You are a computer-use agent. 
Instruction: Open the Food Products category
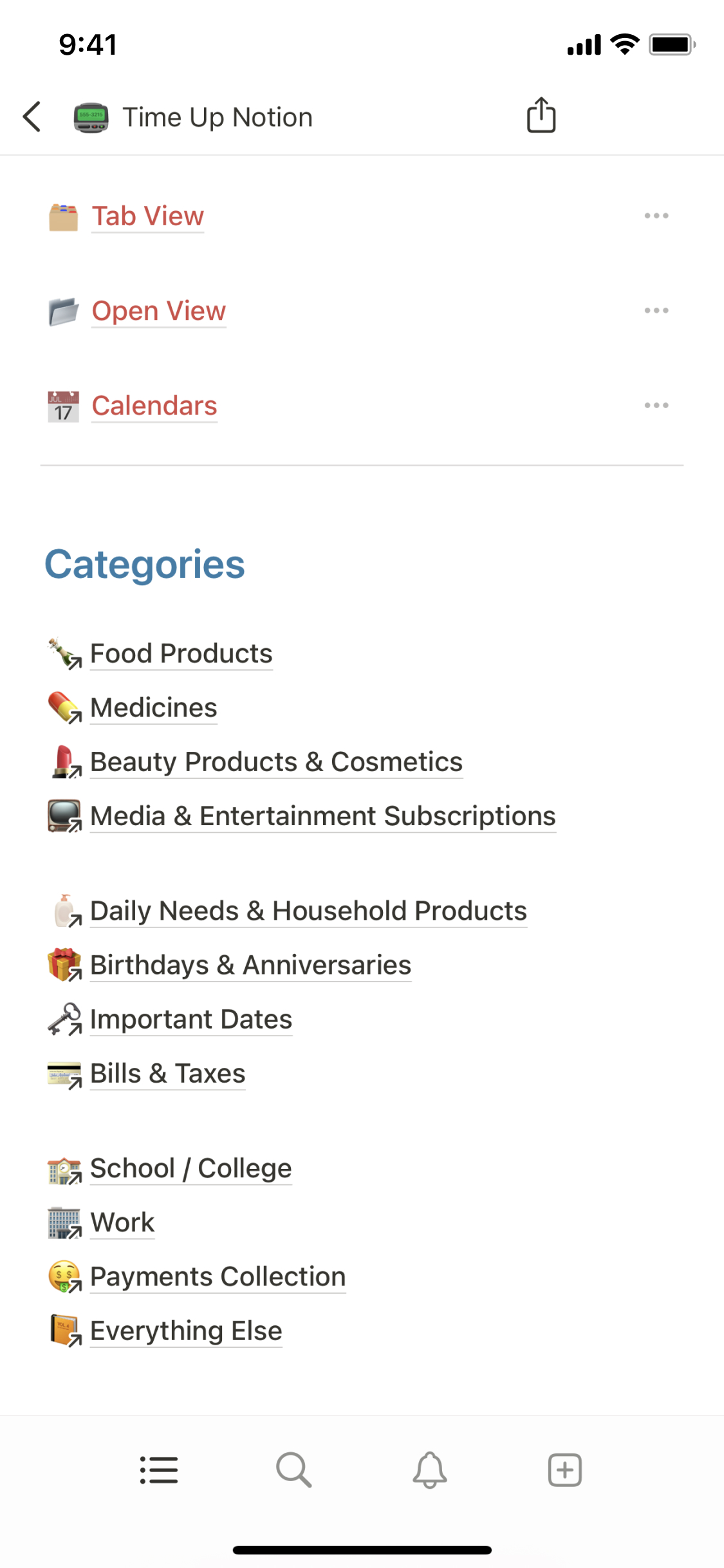(181, 653)
